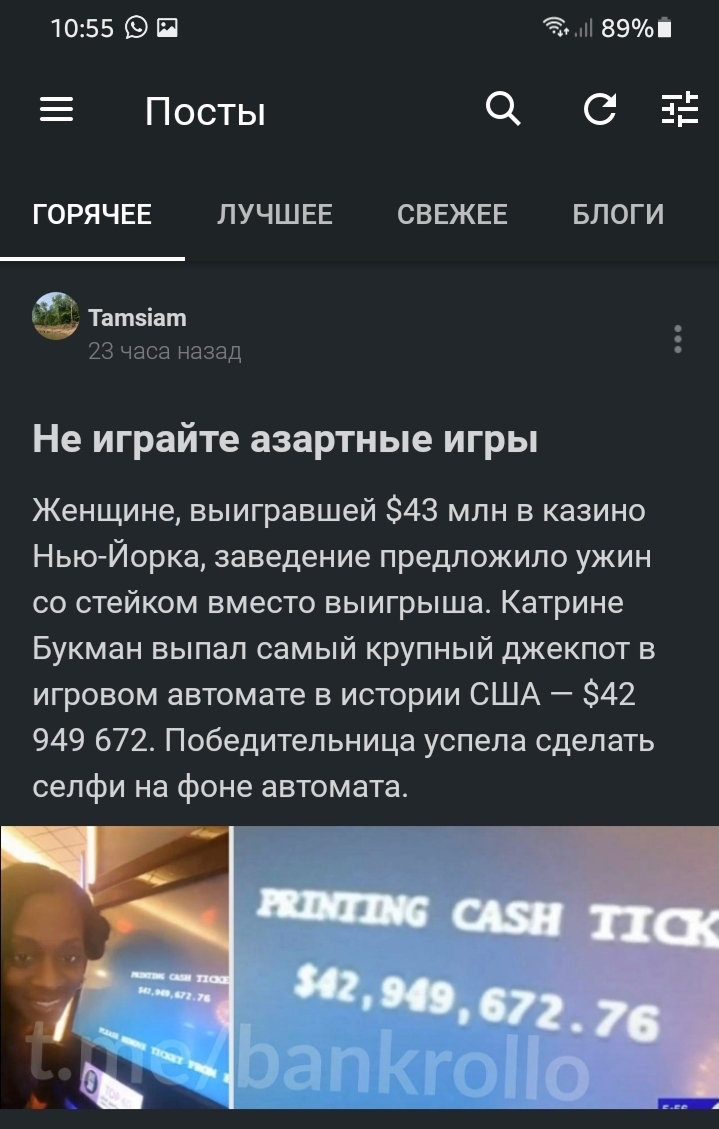
Task: Open Tamsiam's profile avatar
Action: (x=56, y=317)
